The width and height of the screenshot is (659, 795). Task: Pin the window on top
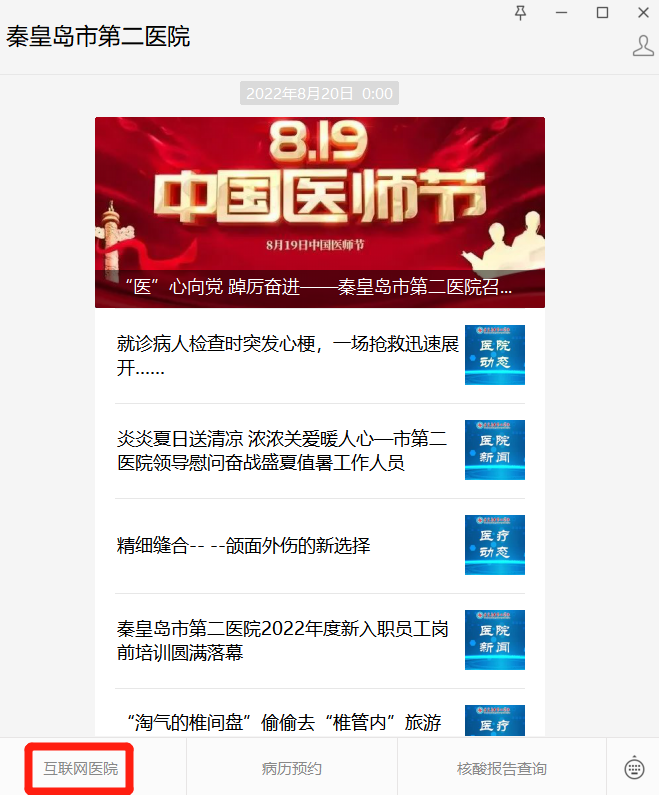point(520,12)
